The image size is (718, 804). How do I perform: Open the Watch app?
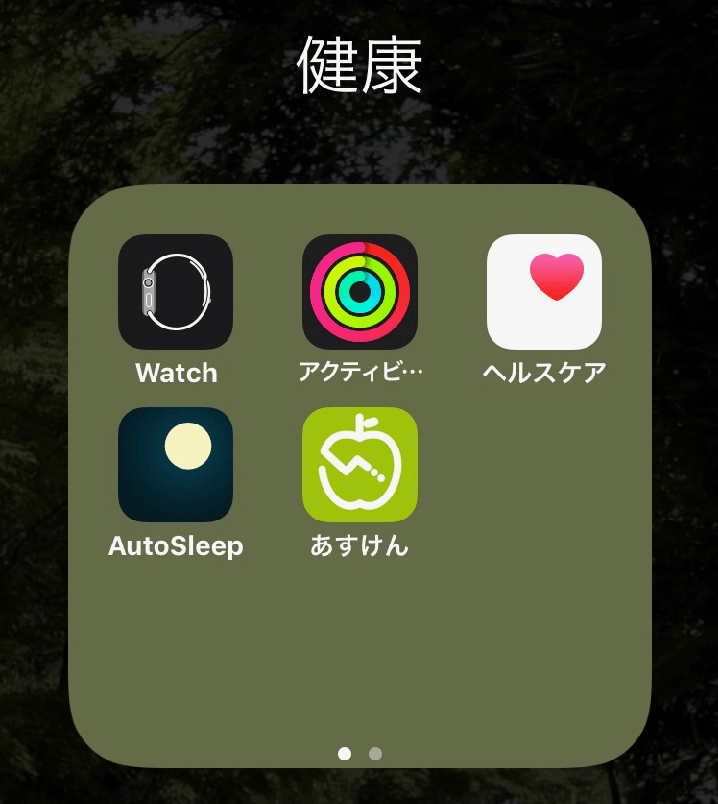coord(175,292)
